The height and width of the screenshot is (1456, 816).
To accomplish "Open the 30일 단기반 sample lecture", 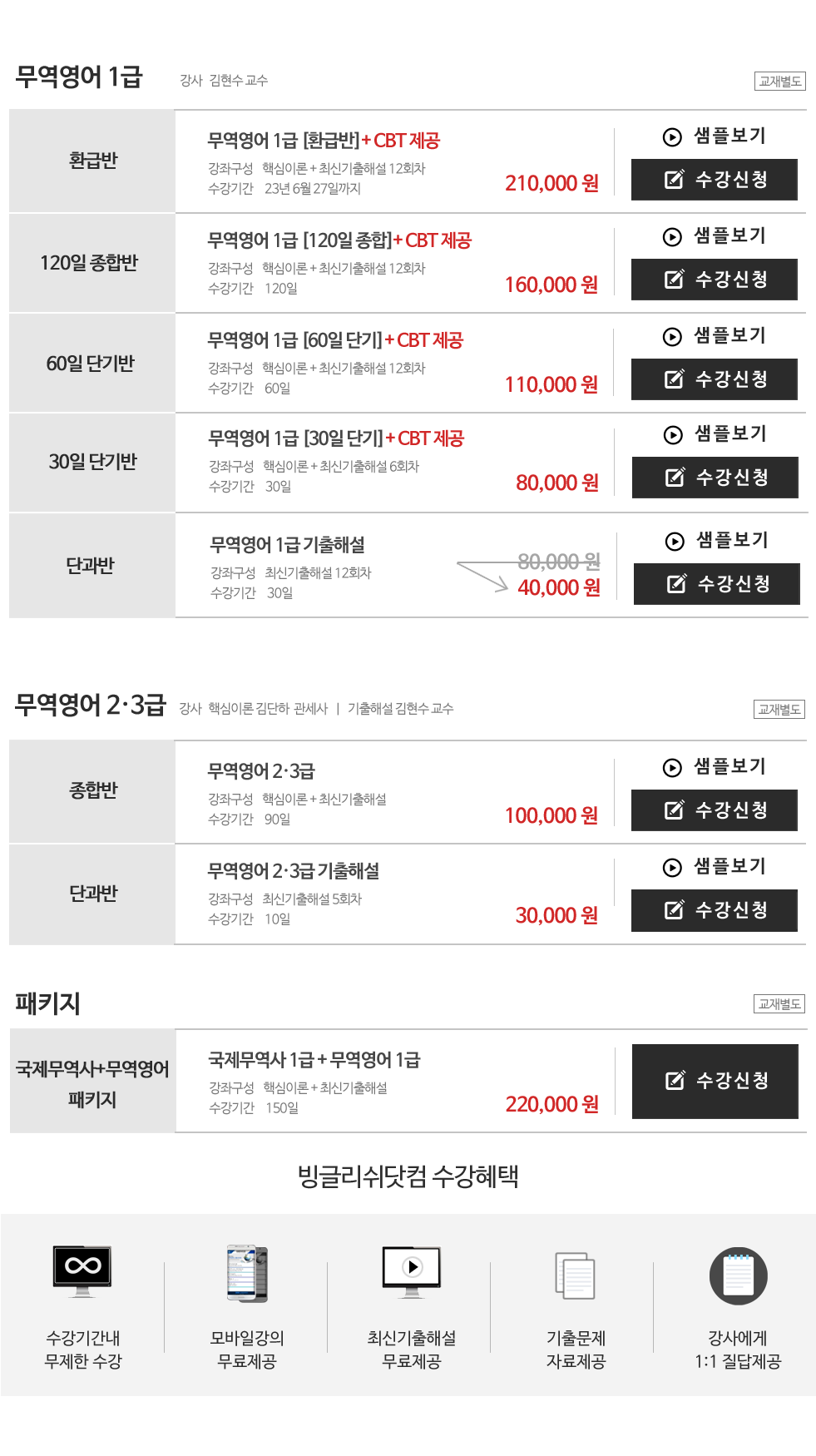I will click(715, 434).
